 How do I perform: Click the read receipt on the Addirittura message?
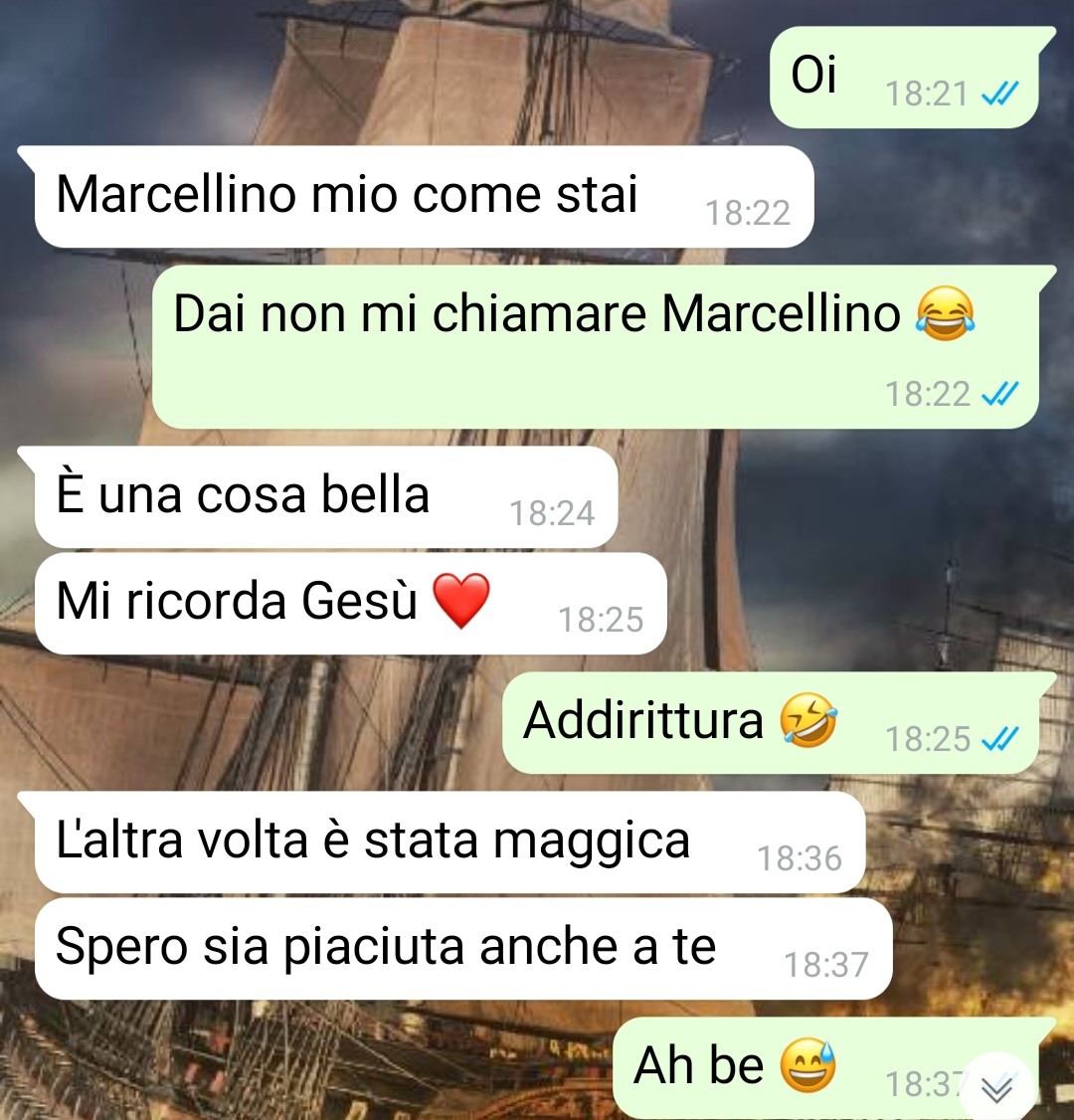[999, 739]
